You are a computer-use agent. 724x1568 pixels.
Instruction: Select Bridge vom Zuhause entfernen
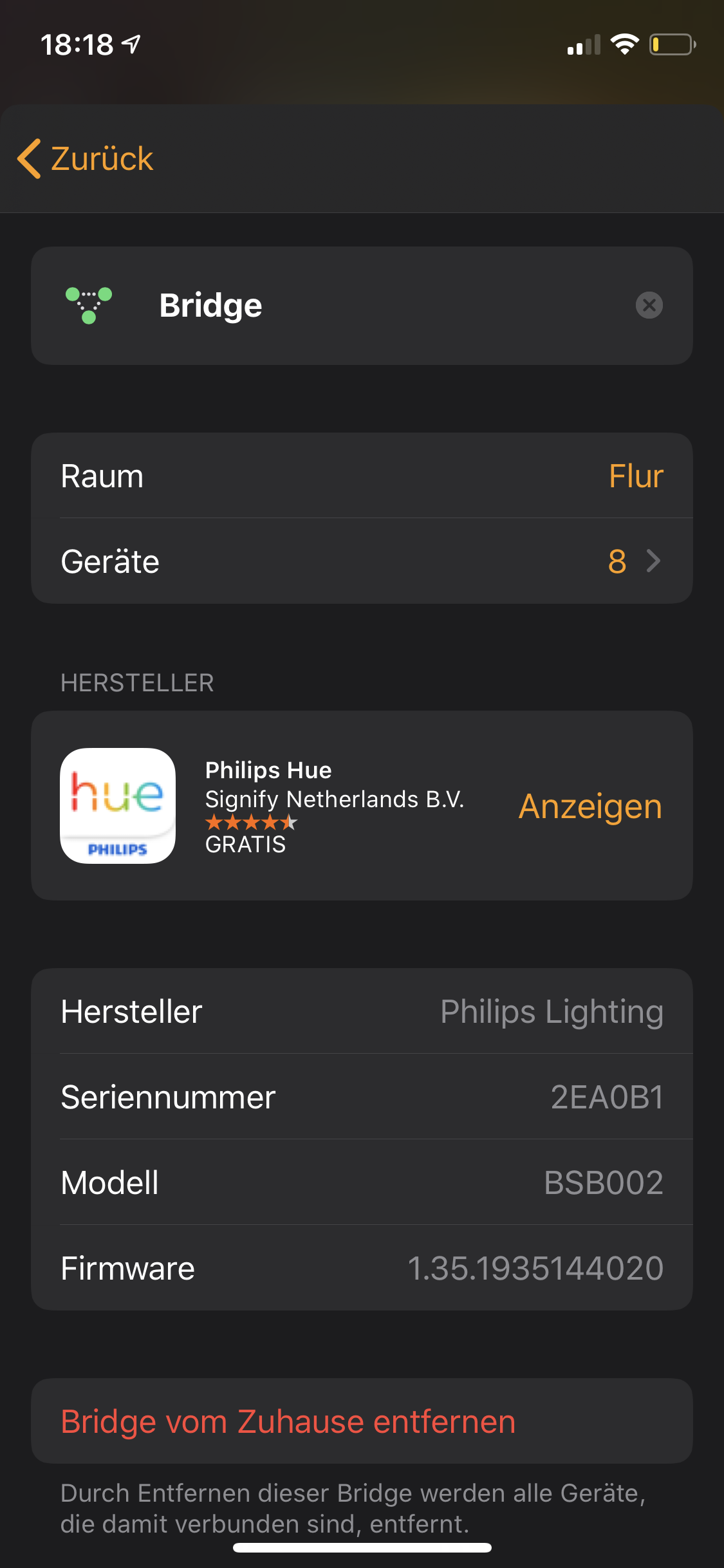click(288, 1421)
